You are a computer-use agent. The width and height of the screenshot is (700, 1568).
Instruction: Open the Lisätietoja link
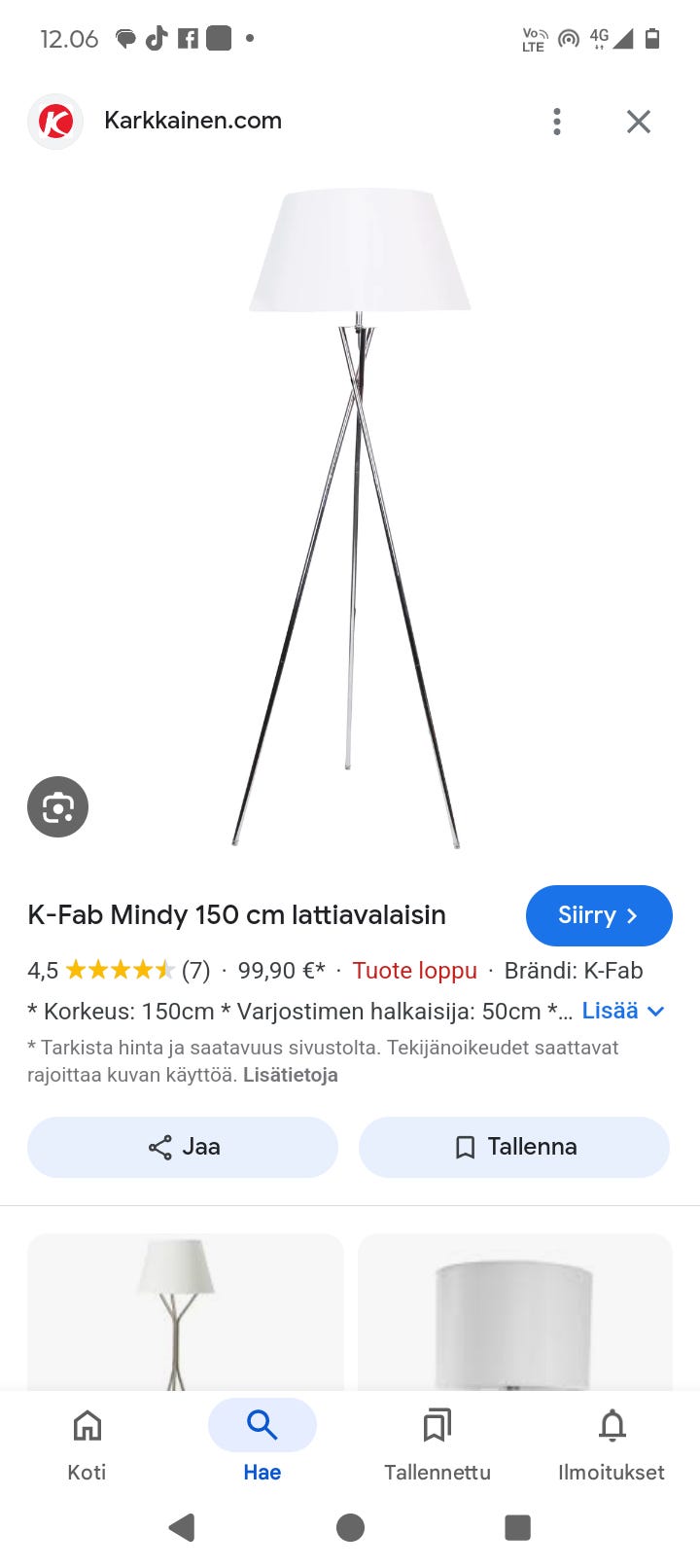tap(290, 1075)
